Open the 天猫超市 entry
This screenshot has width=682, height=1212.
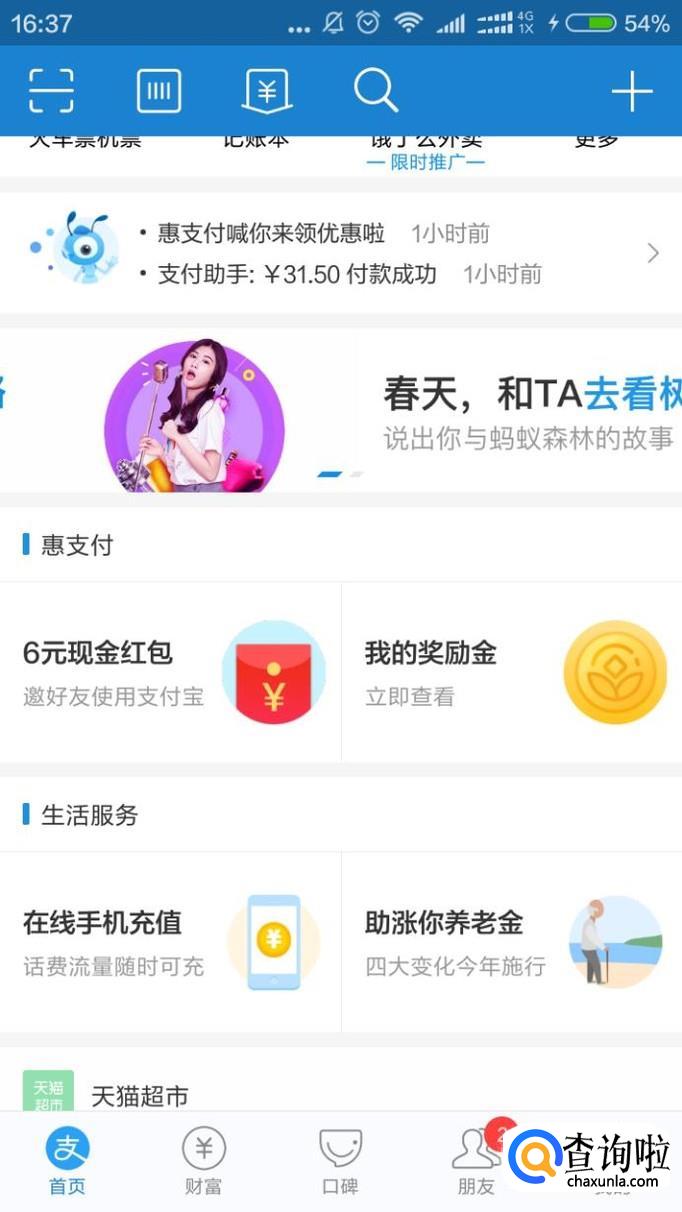click(x=140, y=1096)
